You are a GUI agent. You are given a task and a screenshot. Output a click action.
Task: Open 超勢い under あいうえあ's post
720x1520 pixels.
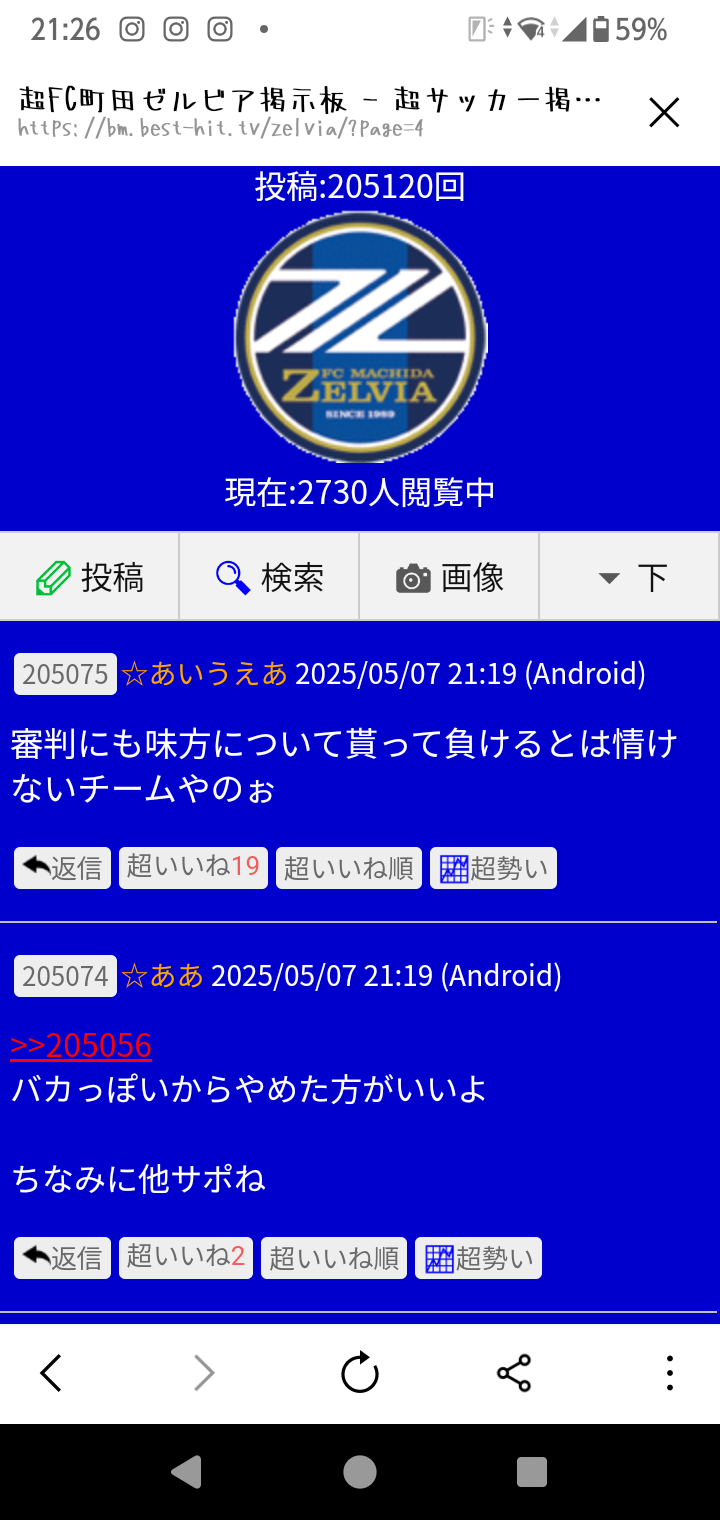click(x=493, y=868)
